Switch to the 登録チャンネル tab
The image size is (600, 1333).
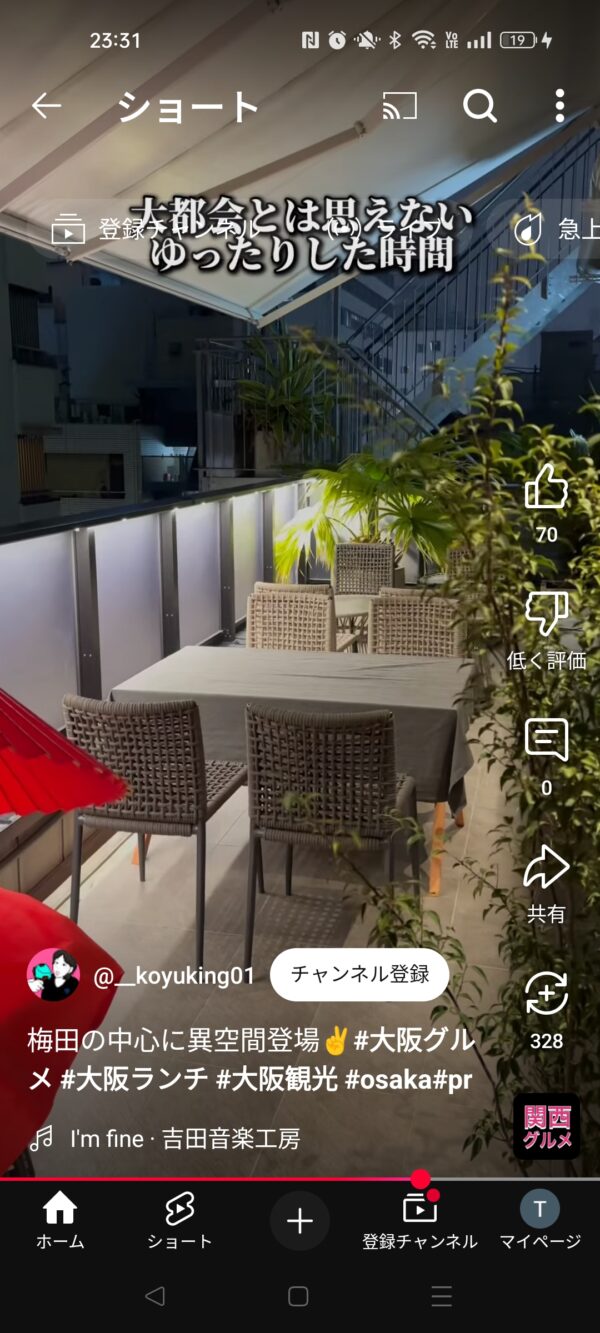tap(420, 1220)
